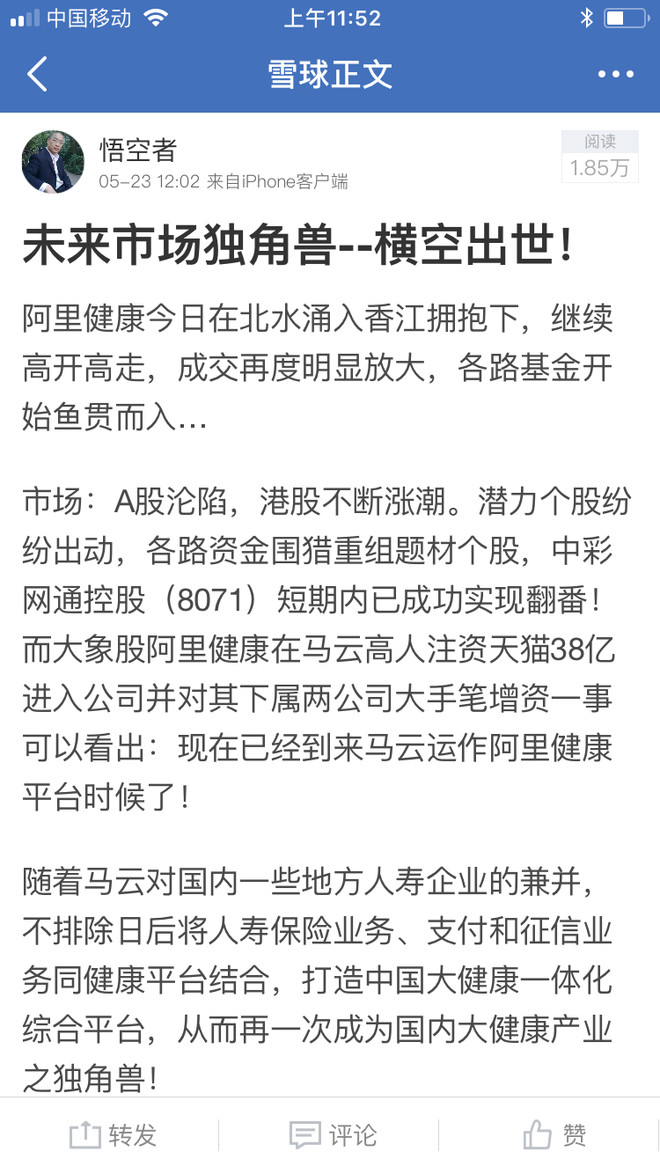Like this post with 赞

(554, 1135)
